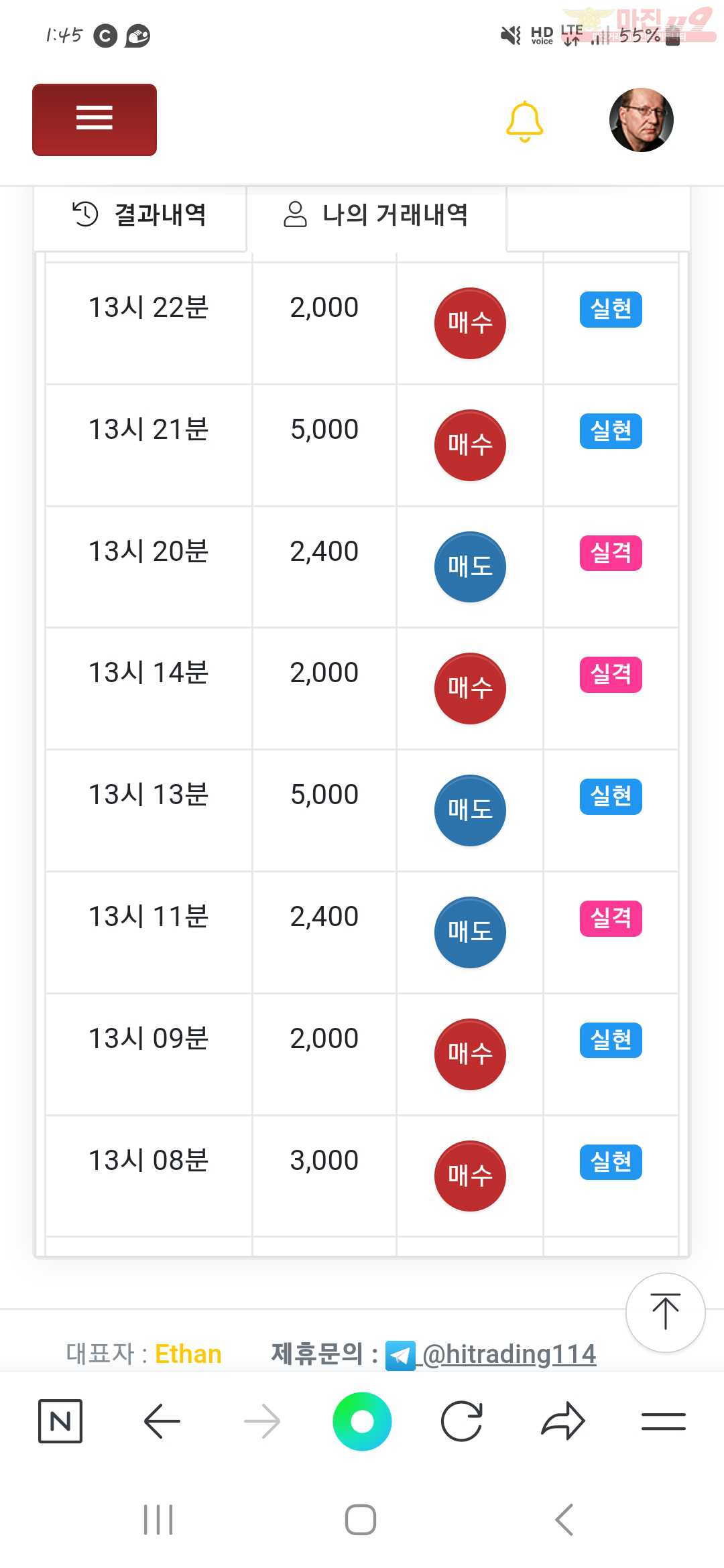724x1568 pixels.
Task: Go to the system home screen
Action: pyautogui.click(x=361, y=1519)
